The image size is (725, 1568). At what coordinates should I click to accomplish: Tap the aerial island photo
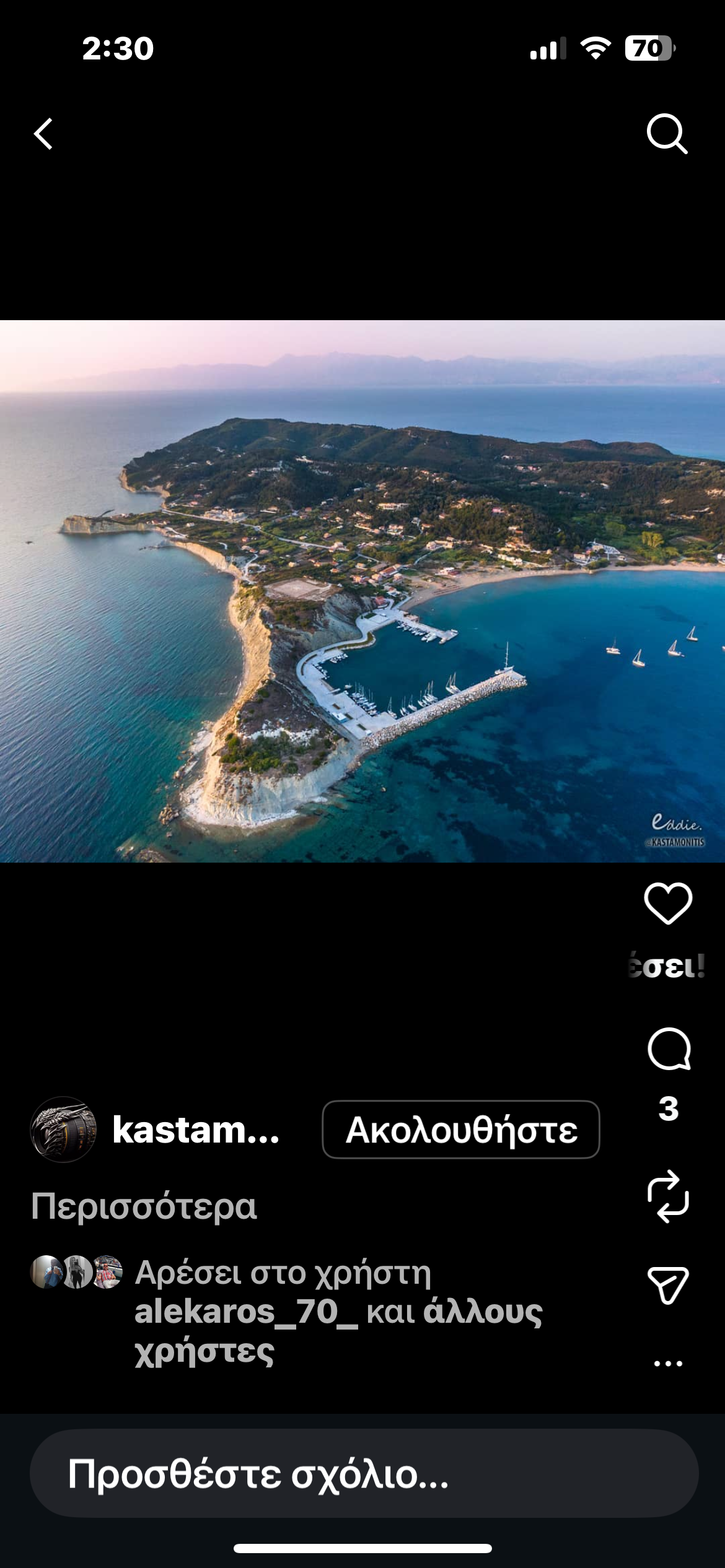pos(362,595)
